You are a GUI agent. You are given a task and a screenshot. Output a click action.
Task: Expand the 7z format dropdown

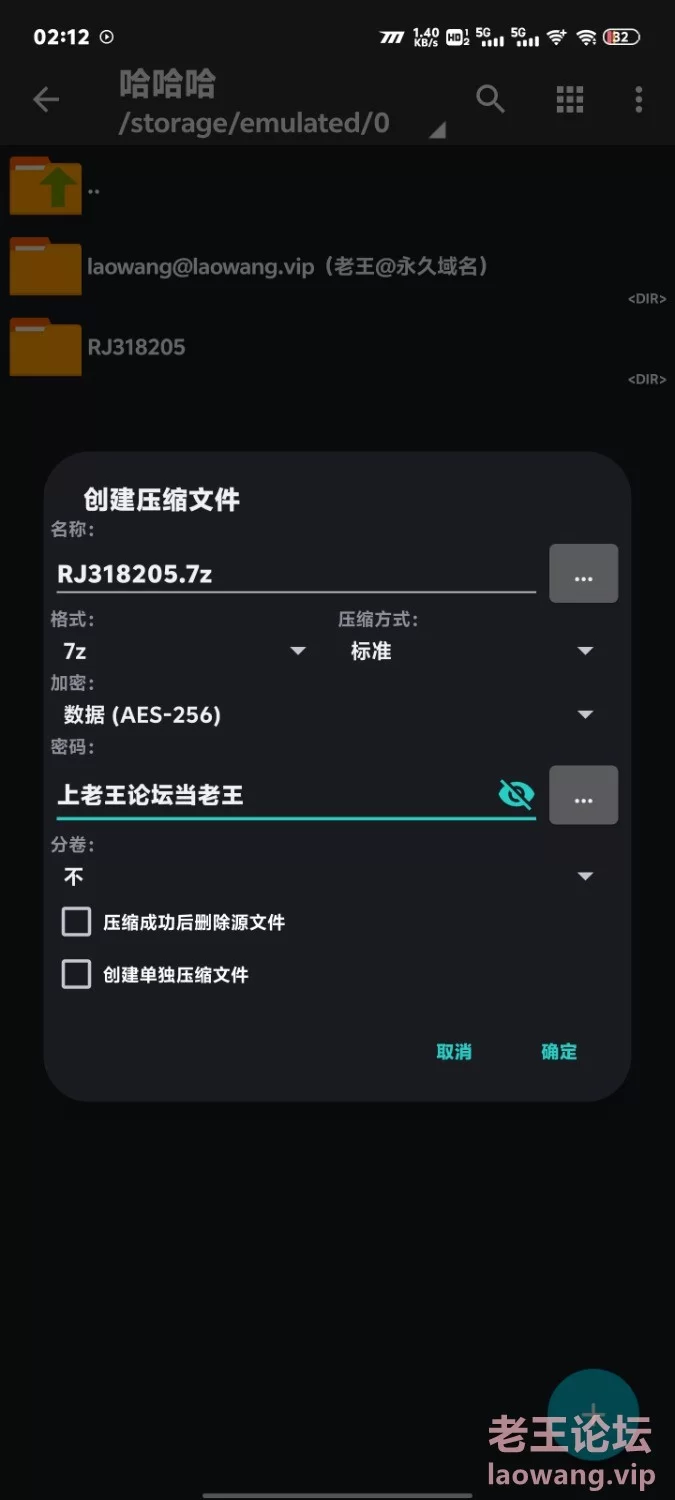pyautogui.click(x=184, y=651)
